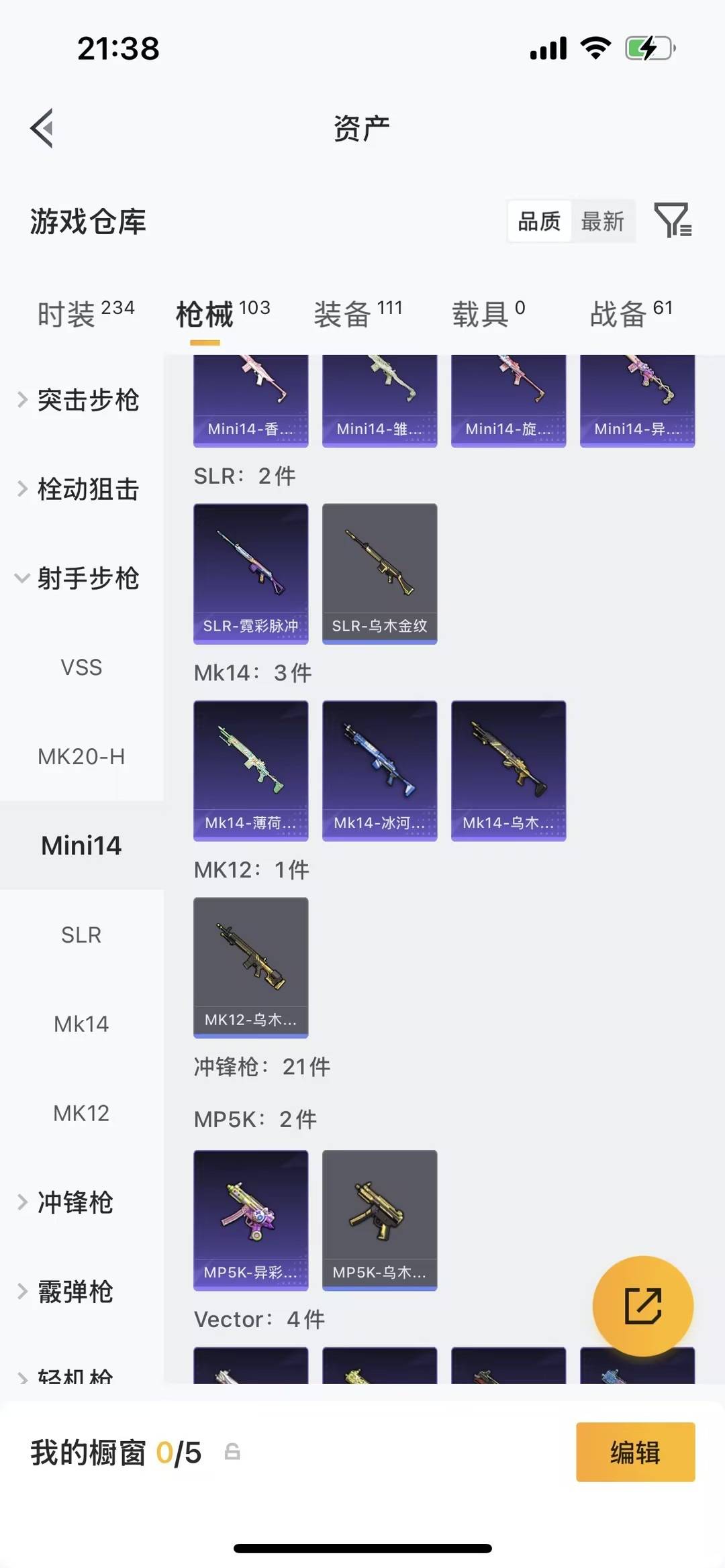Switch sorting to 品质
Screen dimensions: 725x1568
coord(538,221)
